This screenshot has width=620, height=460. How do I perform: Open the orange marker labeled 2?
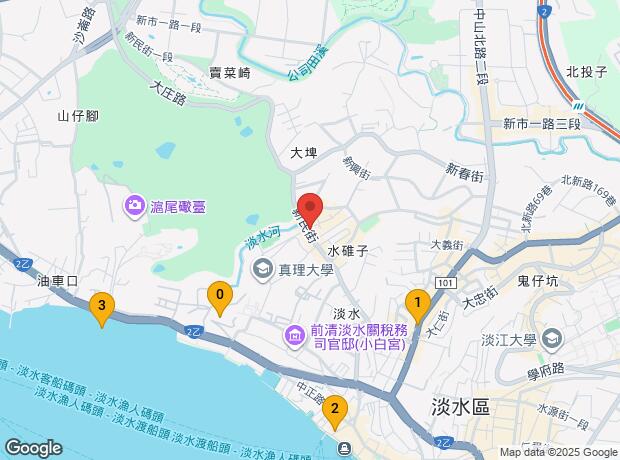tap(335, 410)
